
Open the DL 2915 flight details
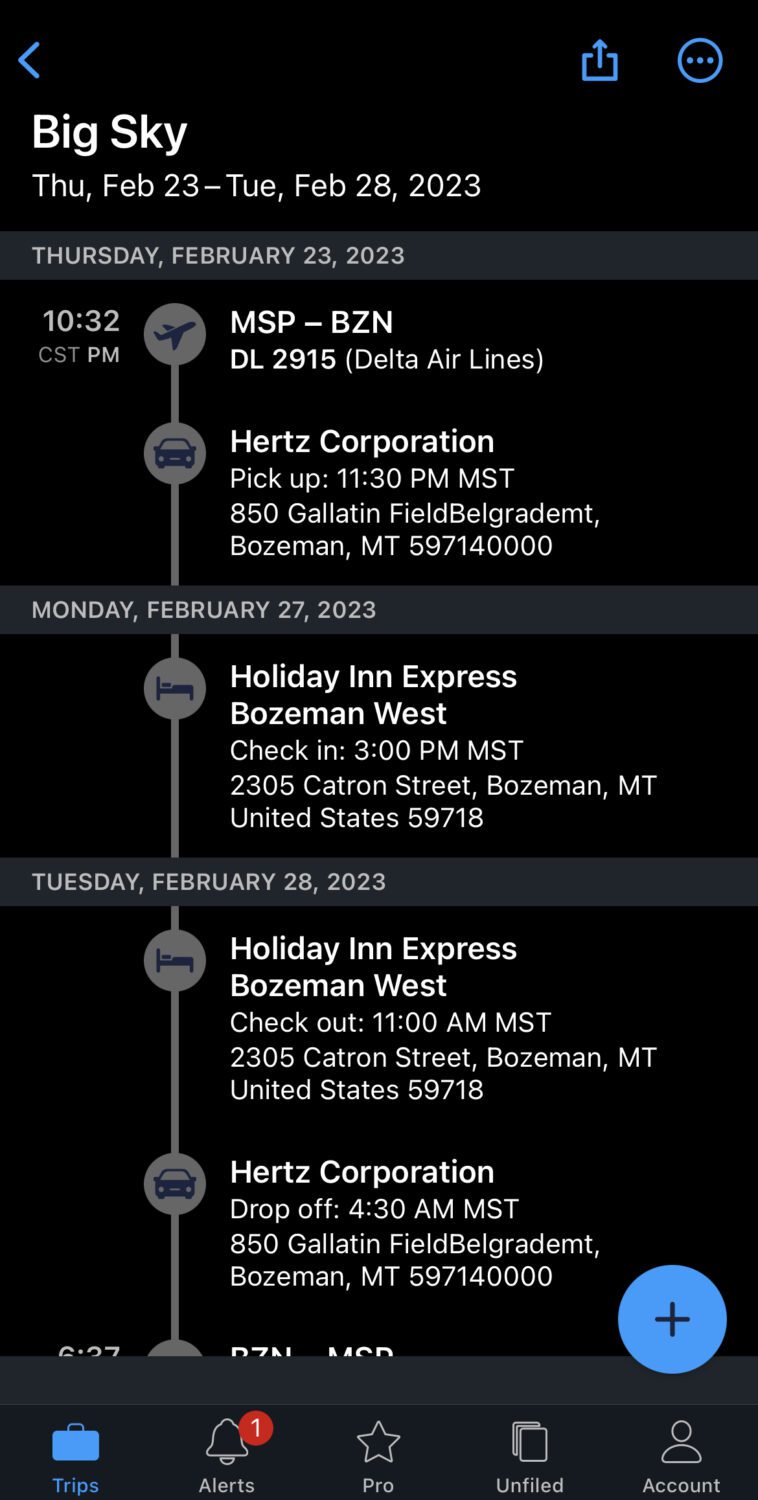point(387,340)
